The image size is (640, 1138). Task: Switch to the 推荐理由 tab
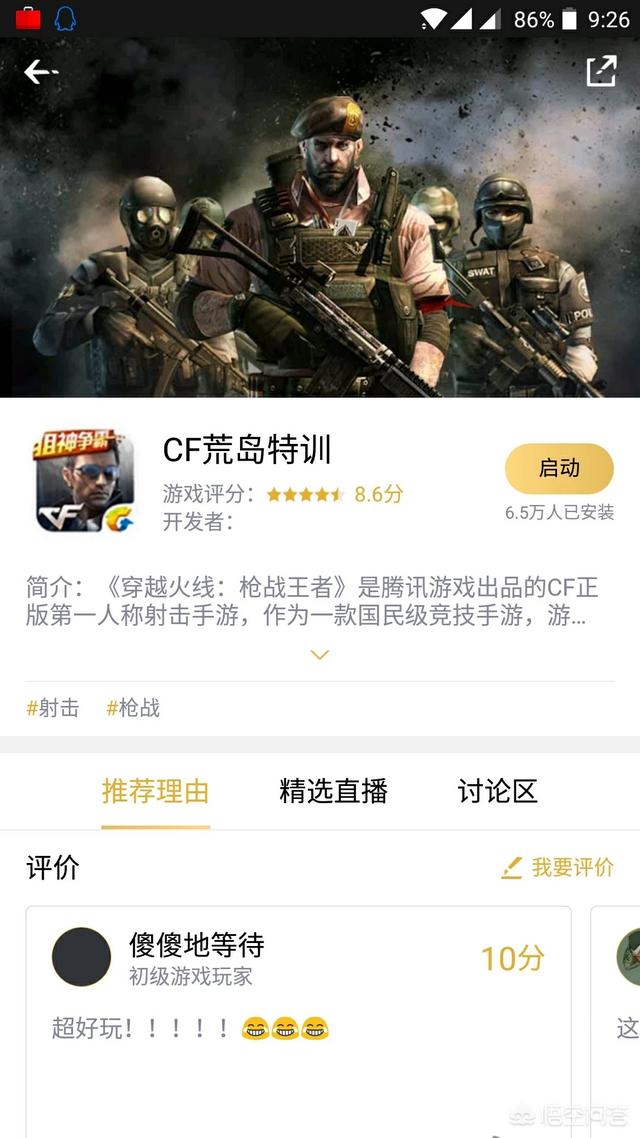click(155, 792)
